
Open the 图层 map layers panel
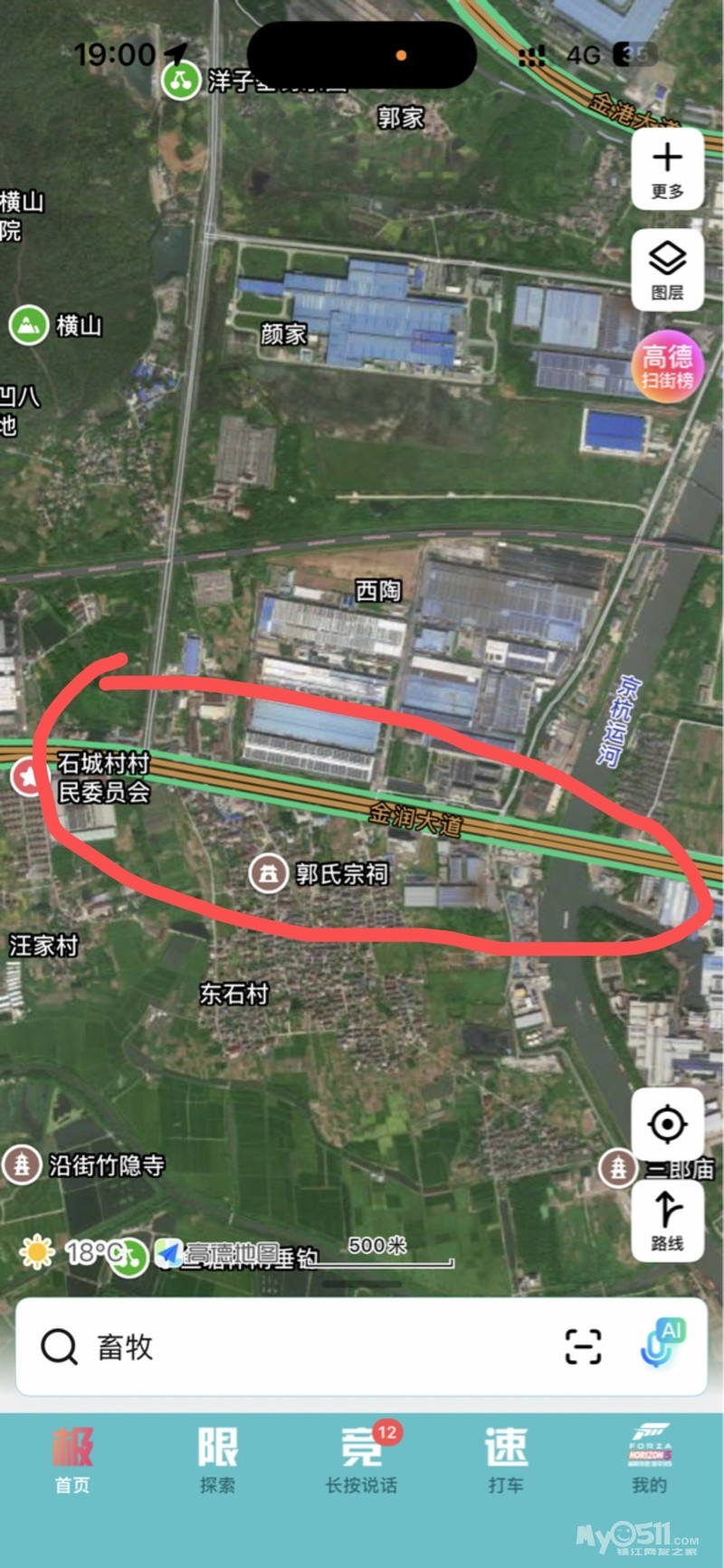[667, 270]
